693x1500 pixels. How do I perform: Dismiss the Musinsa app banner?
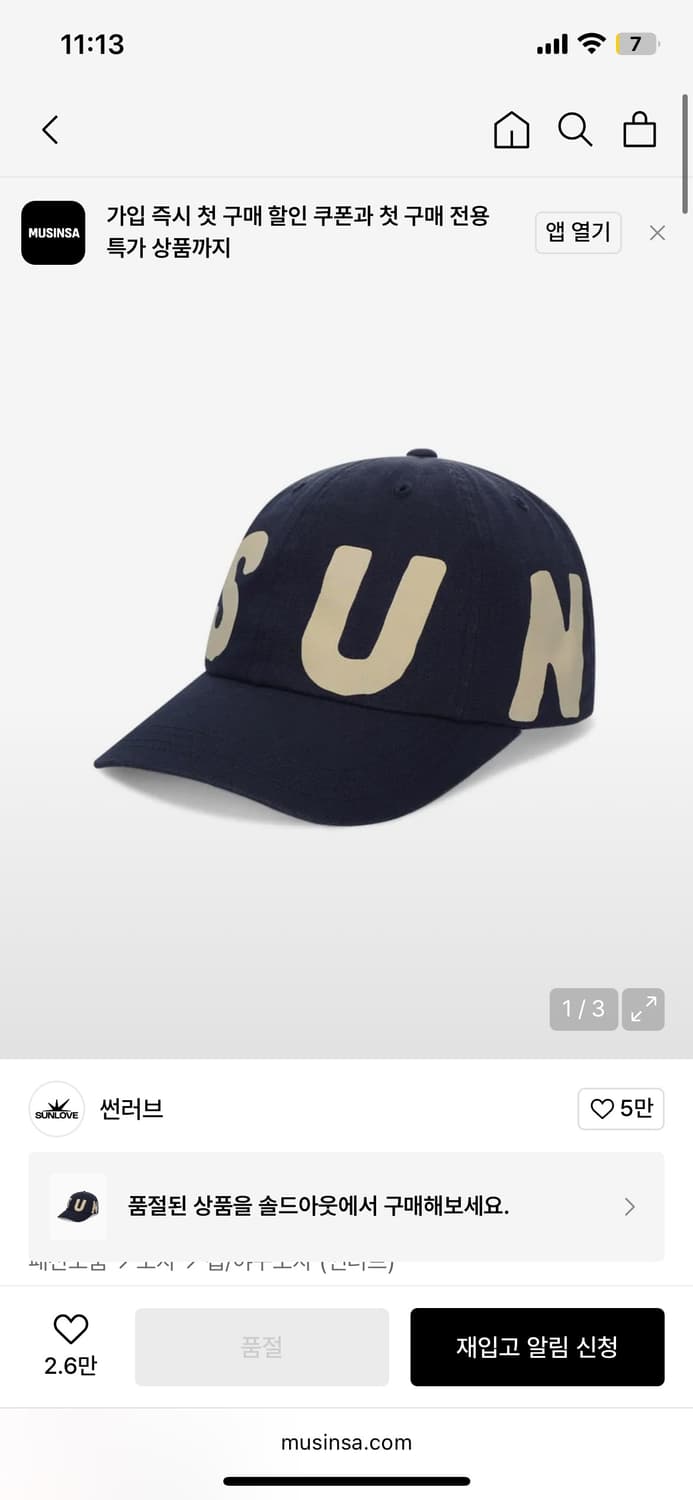click(x=657, y=233)
